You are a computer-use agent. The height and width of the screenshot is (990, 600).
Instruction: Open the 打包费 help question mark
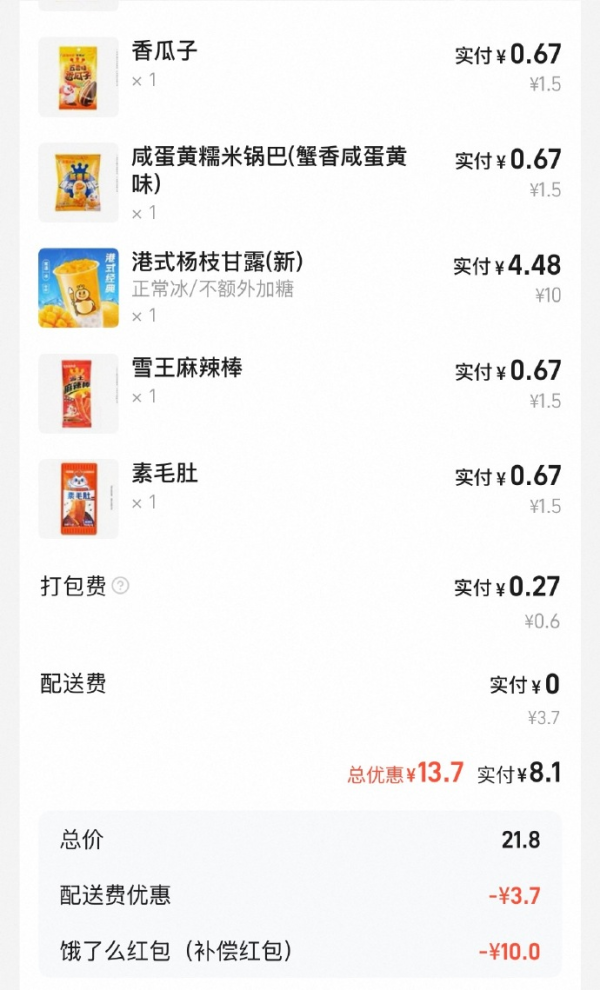click(121, 586)
